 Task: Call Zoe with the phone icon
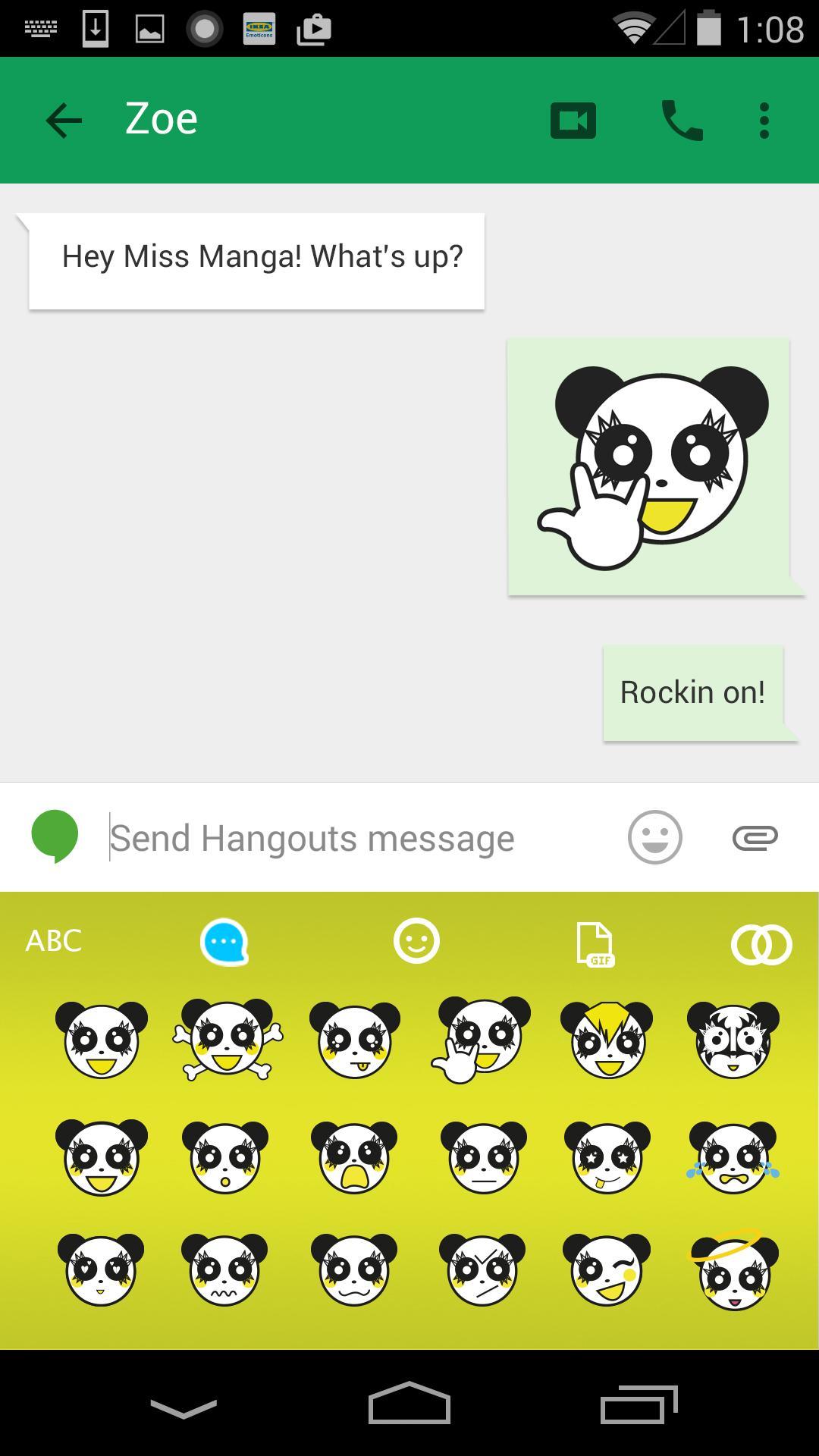click(x=682, y=121)
